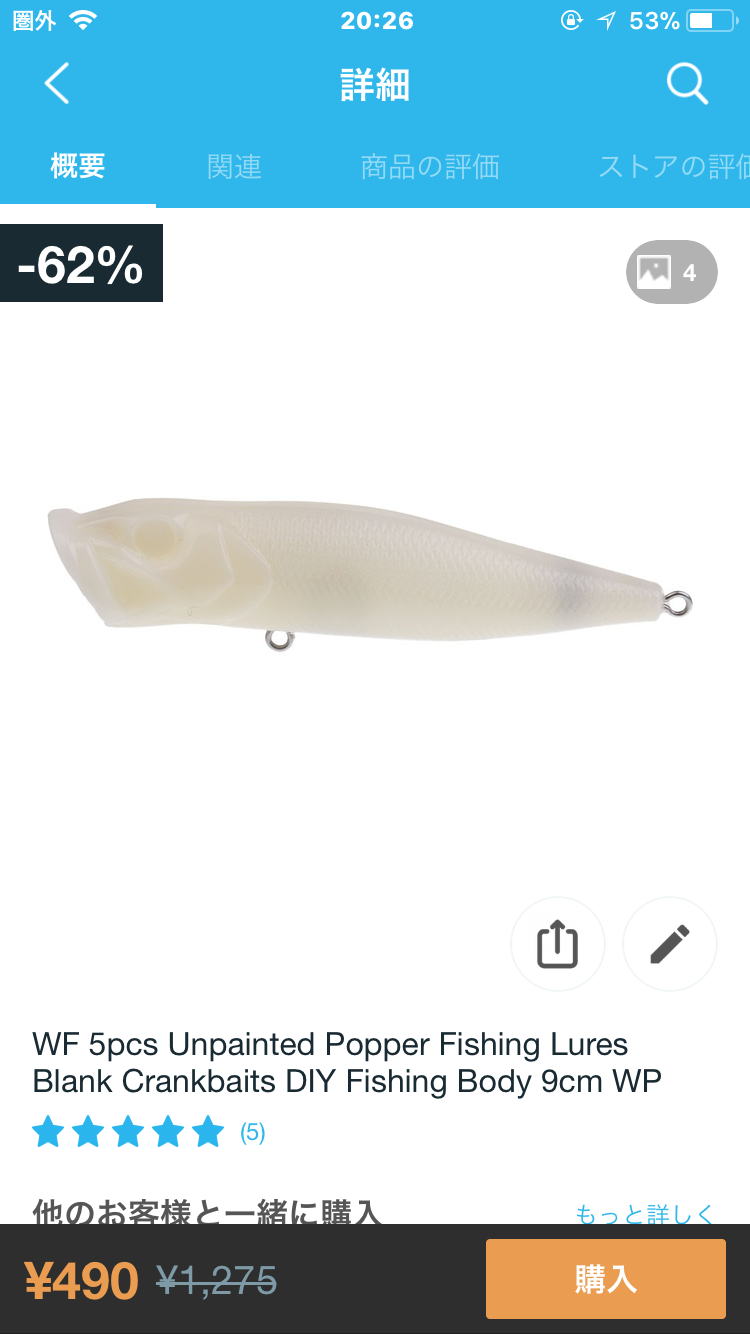The image size is (750, 1334).
Task: Open the five-star rating reviews (5)
Action: pyautogui.click(x=148, y=1132)
